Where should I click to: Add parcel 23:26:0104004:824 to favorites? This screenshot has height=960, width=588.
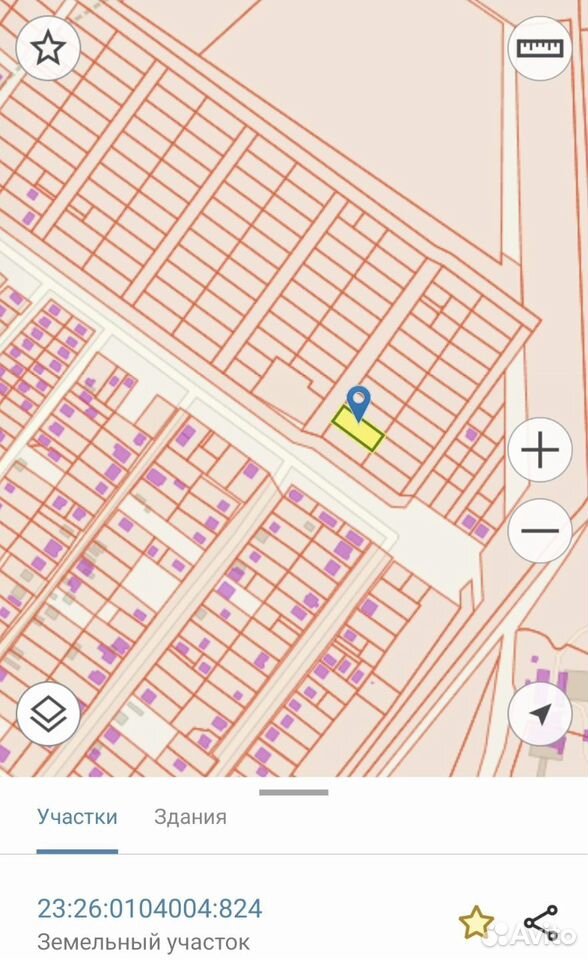point(477,922)
